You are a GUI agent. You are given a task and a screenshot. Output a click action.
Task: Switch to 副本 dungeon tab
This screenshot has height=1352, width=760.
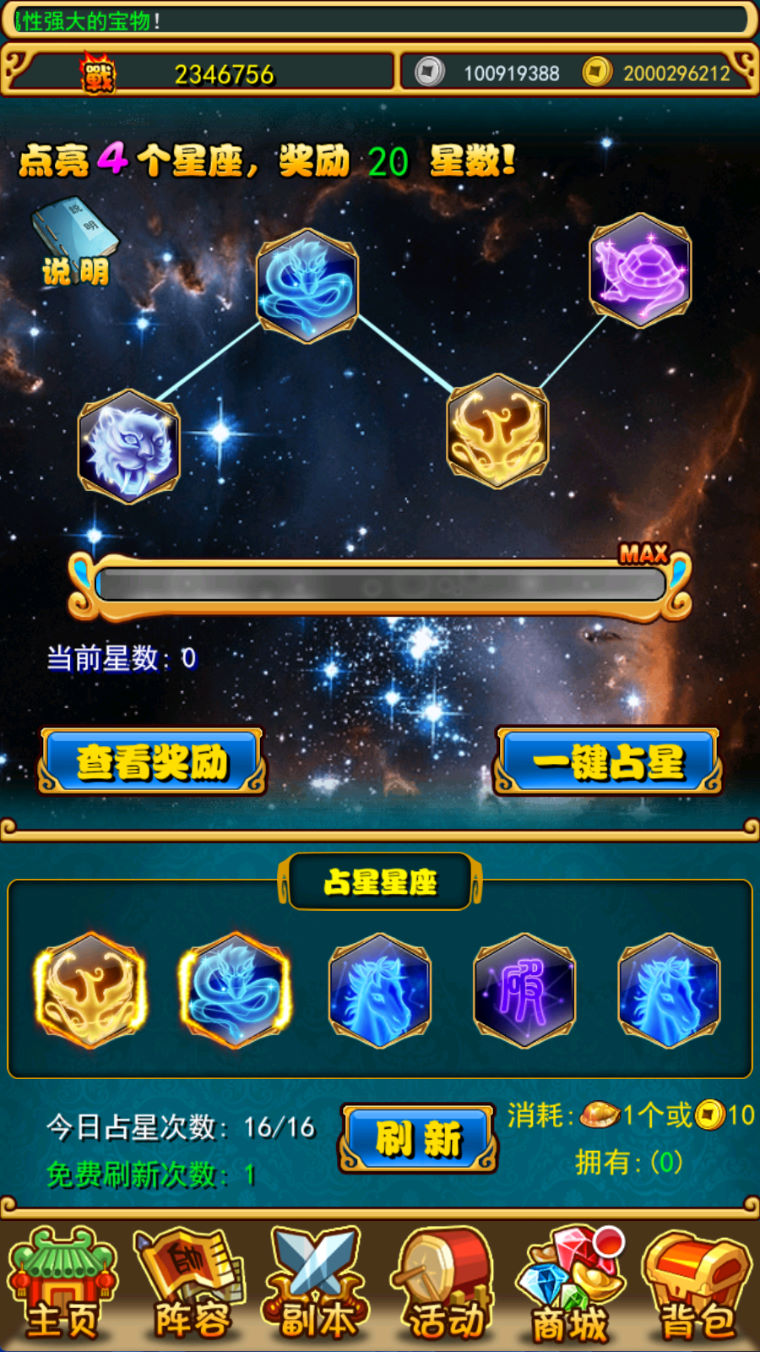click(317, 1283)
